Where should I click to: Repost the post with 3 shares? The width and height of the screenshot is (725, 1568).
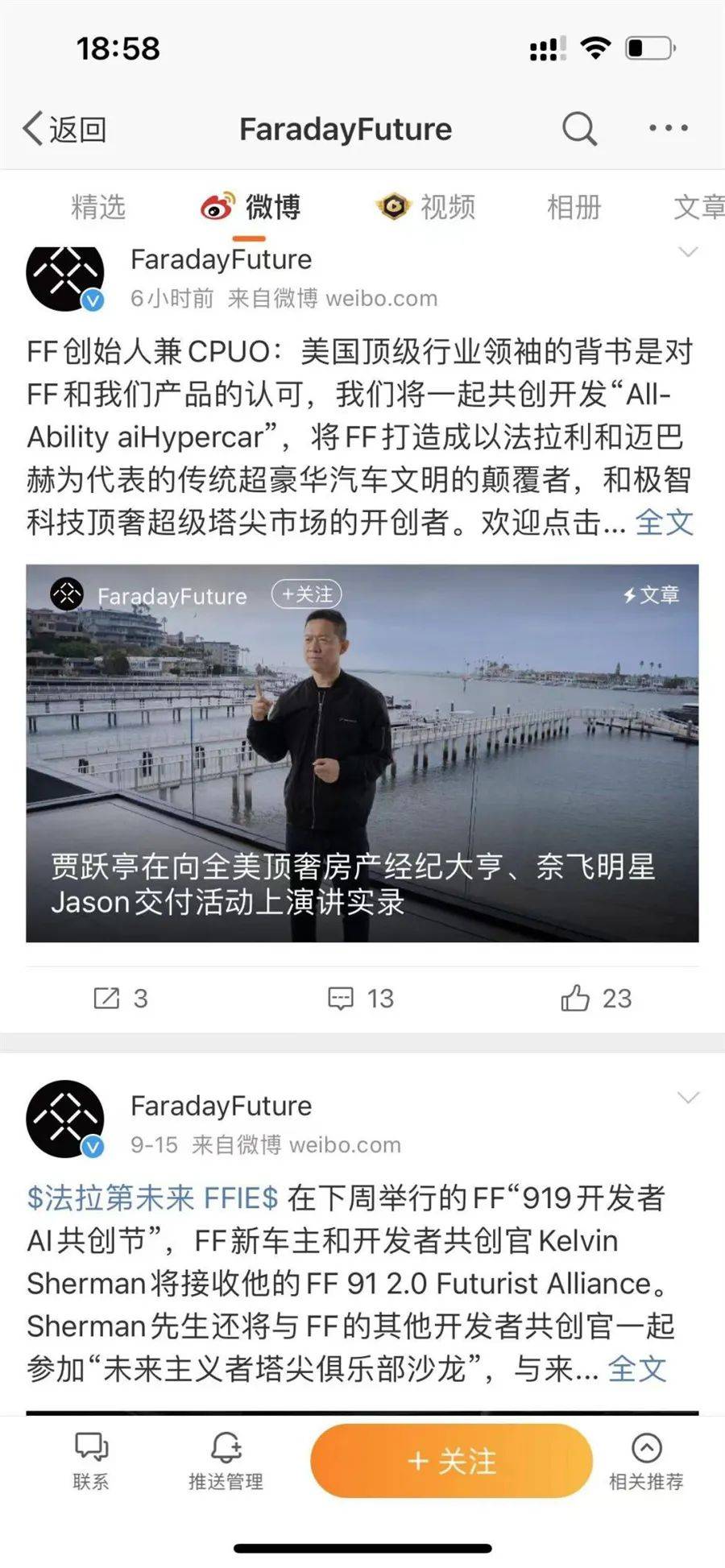(x=121, y=999)
